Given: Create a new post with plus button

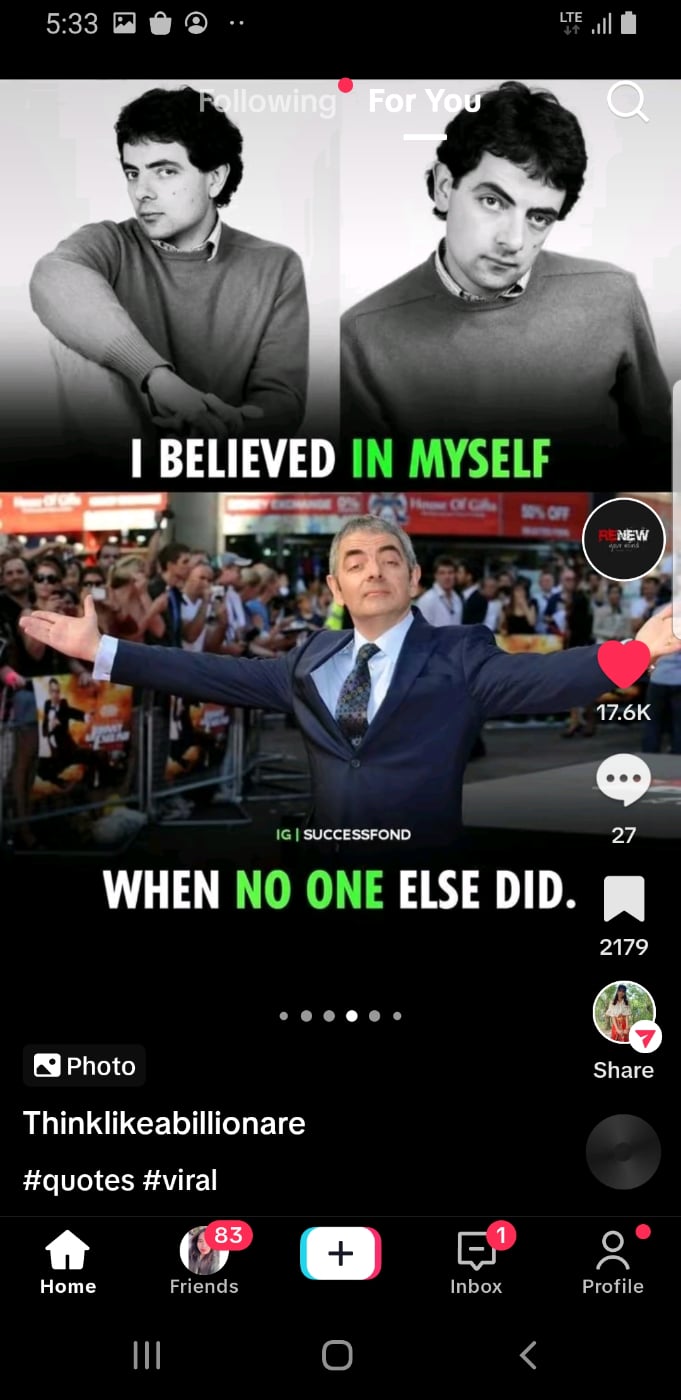Looking at the screenshot, I should (340, 1253).
